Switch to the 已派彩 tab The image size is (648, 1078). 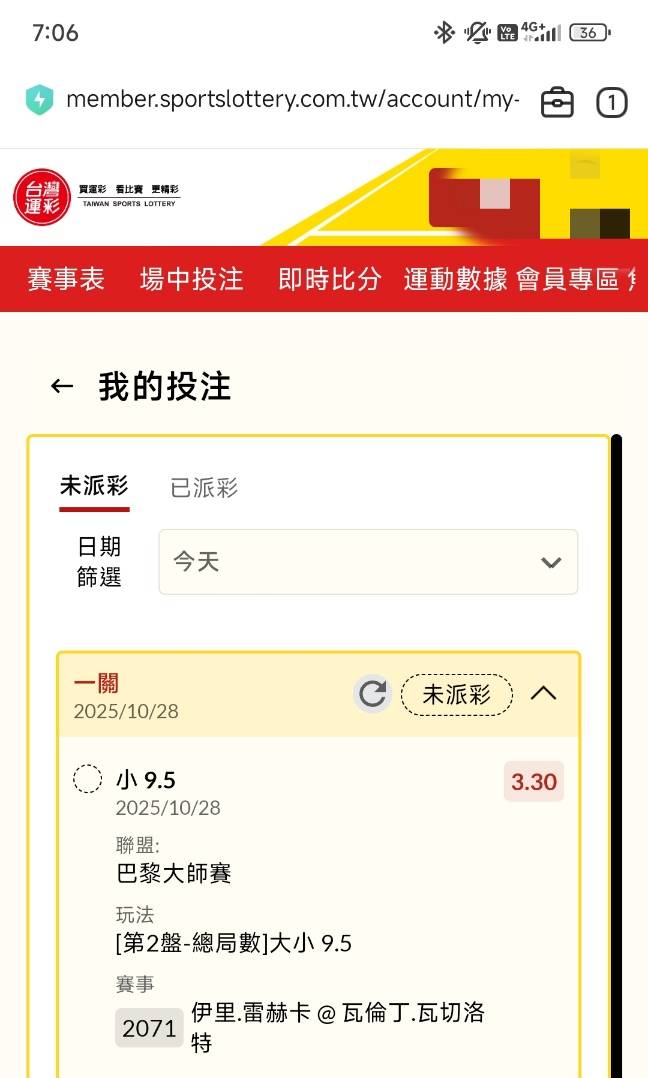[x=204, y=488]
